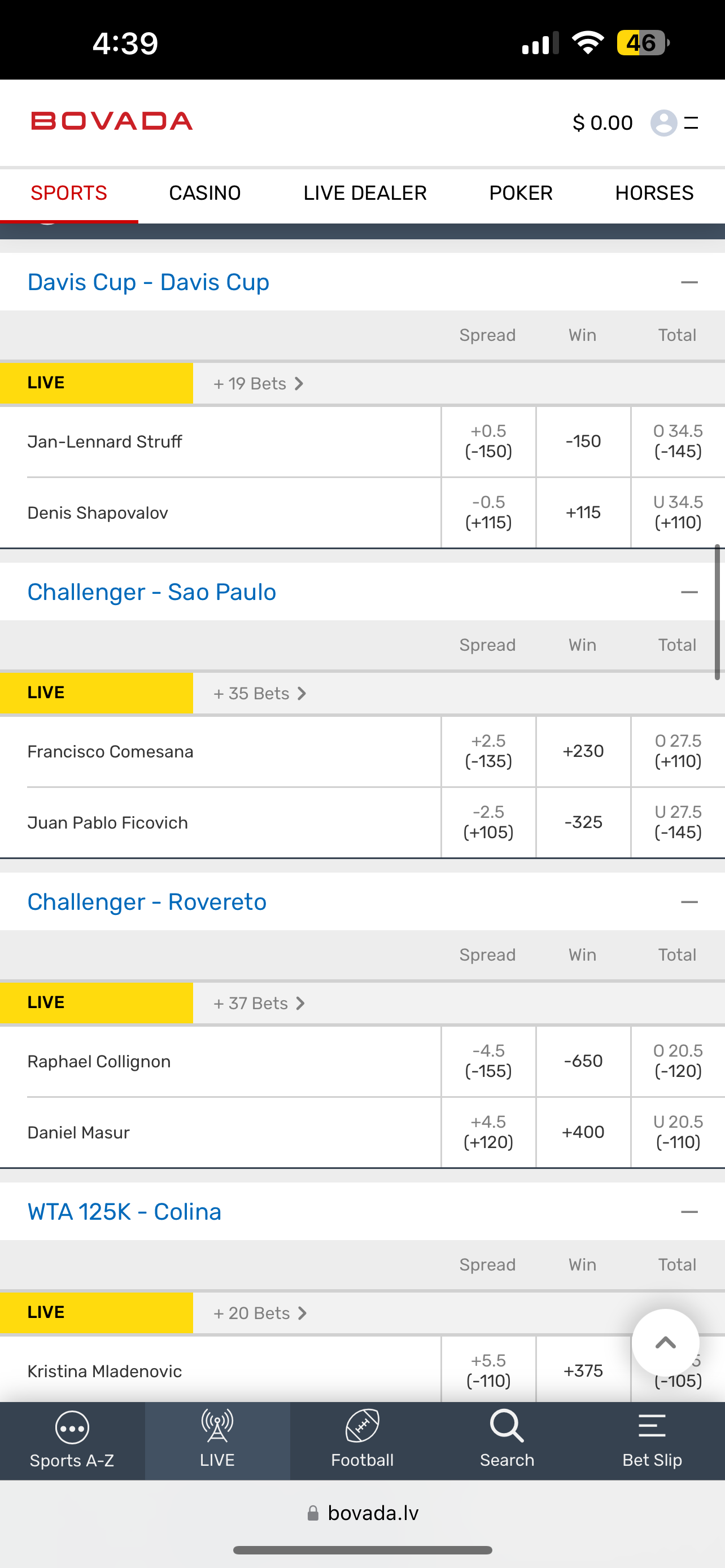Collapse the Challenger - Sao Paulo section

[x=688, y=592]
